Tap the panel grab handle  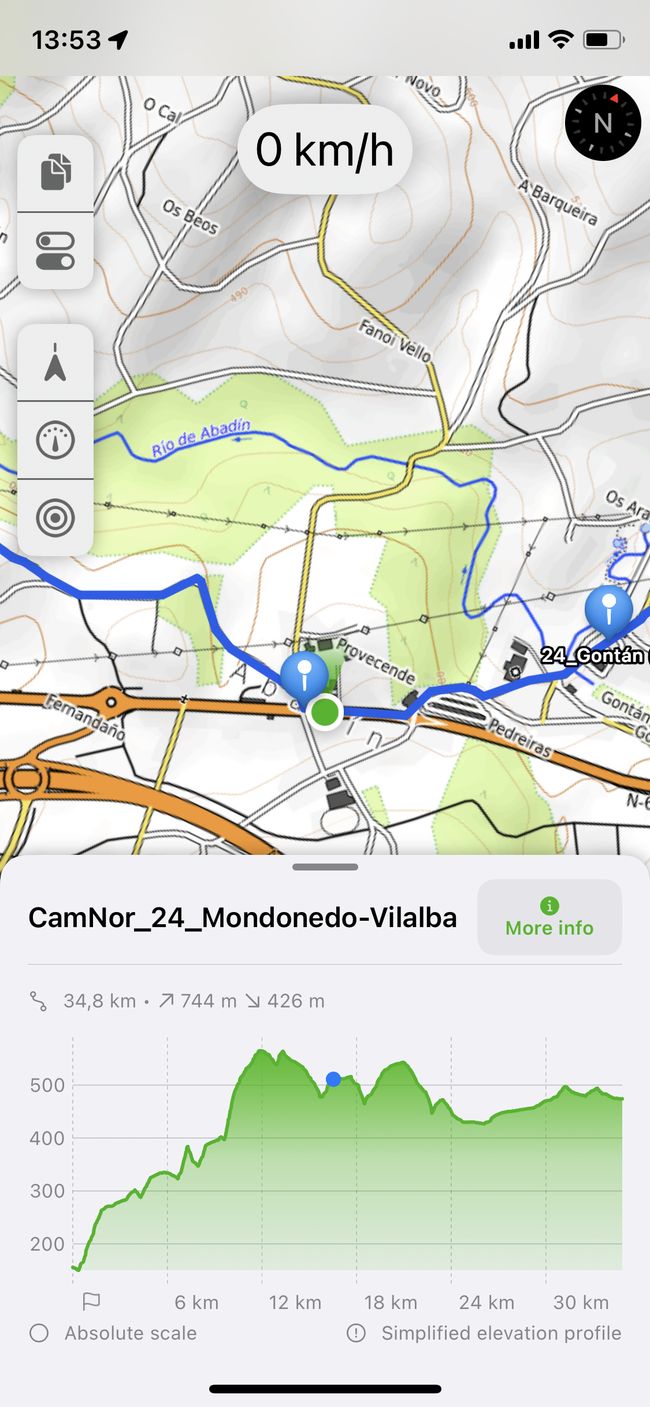325,867
